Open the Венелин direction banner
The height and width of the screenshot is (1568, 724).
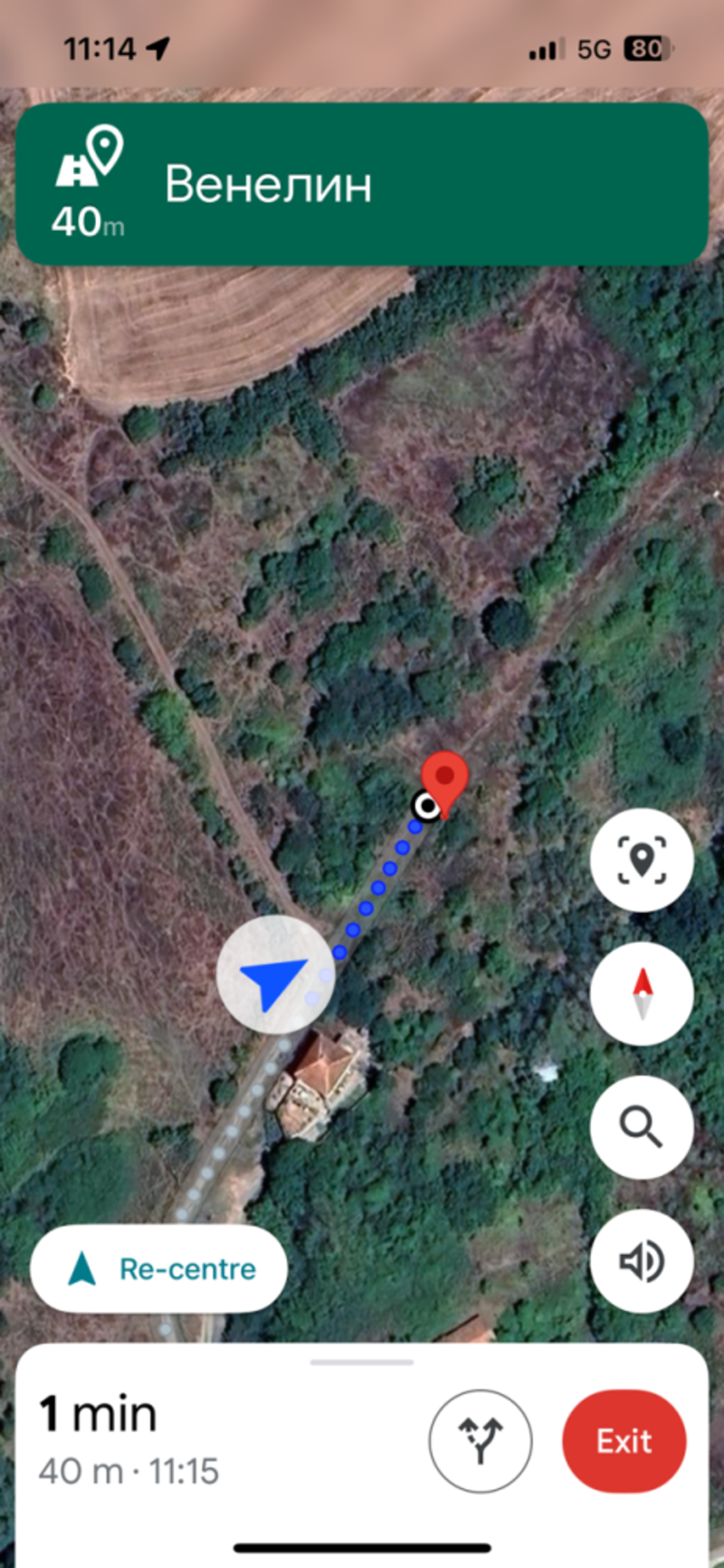pos(362,185)
